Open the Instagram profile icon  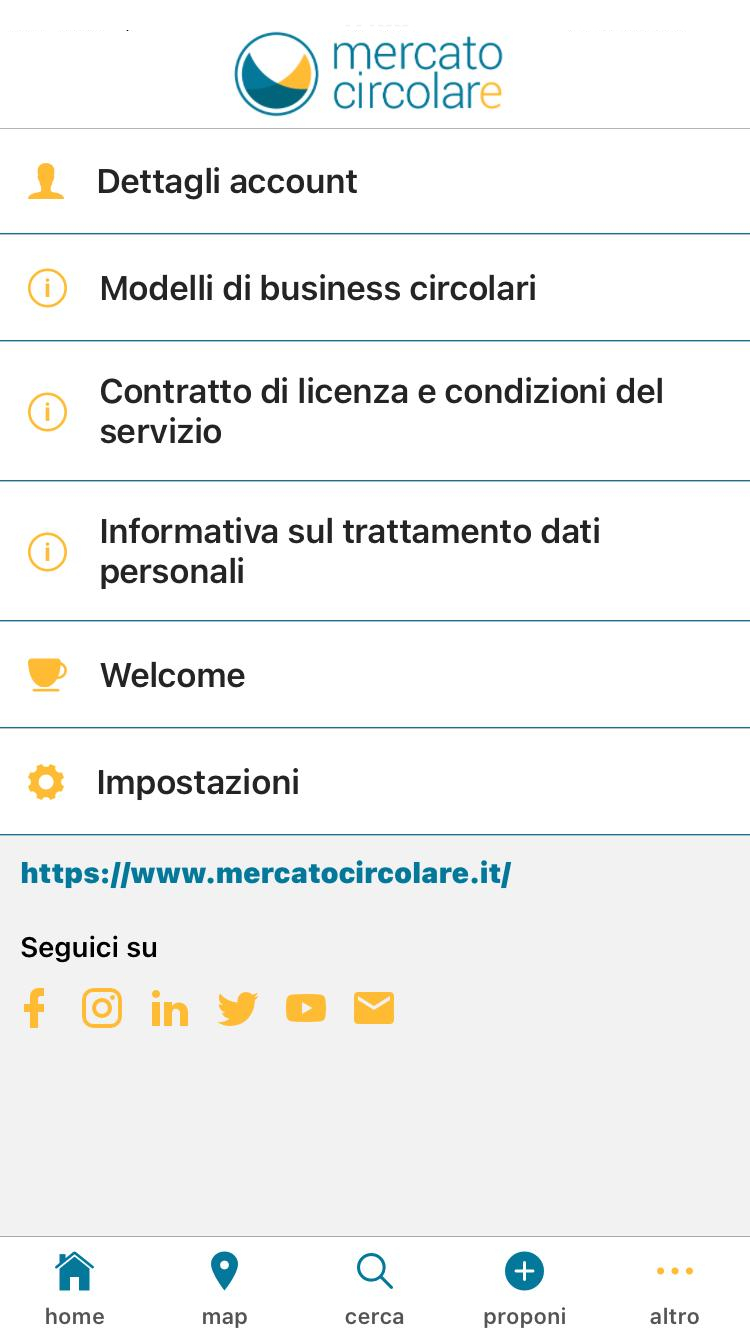pos(102,1008)
